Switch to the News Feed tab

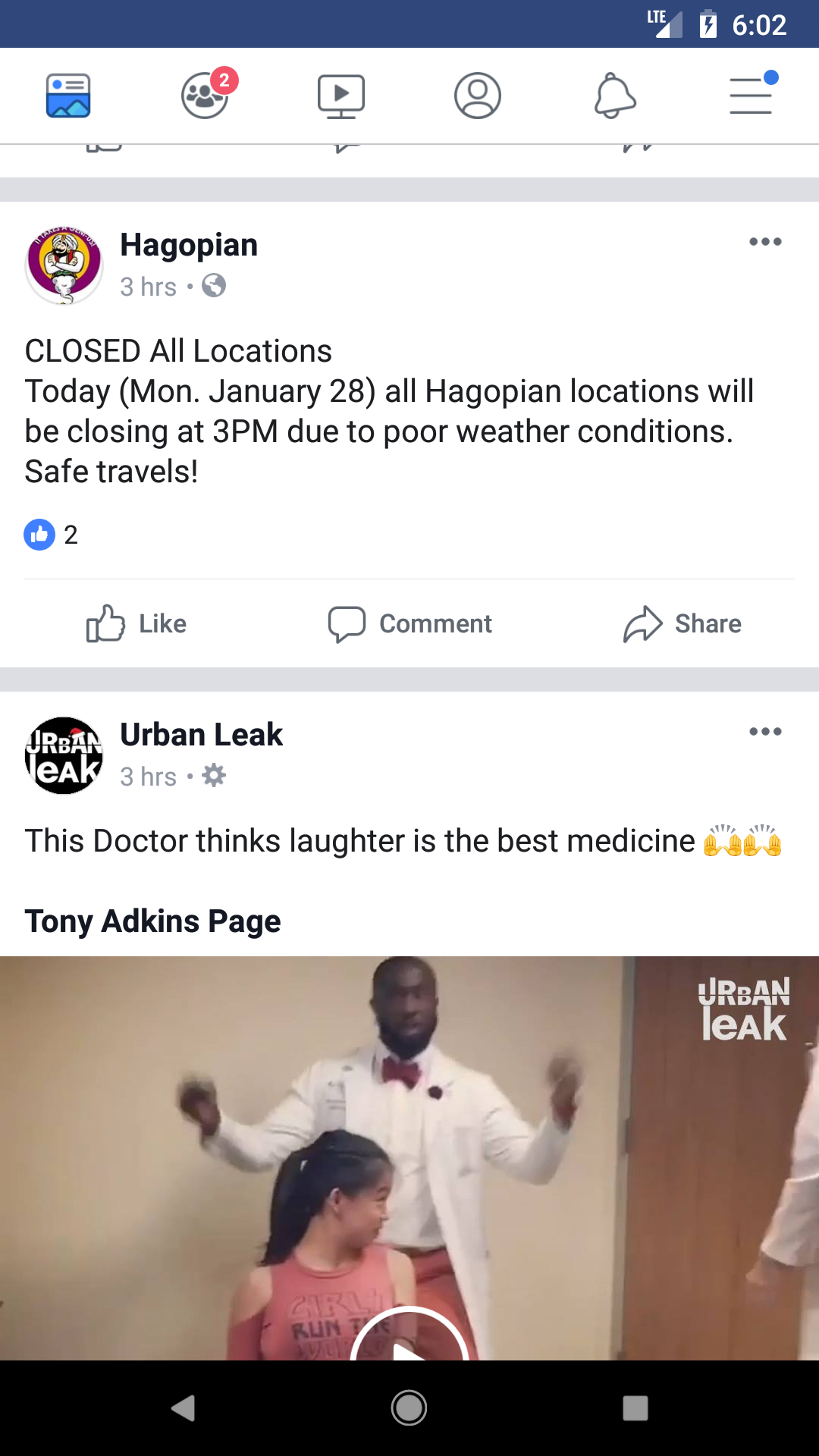tap(68, 96)
